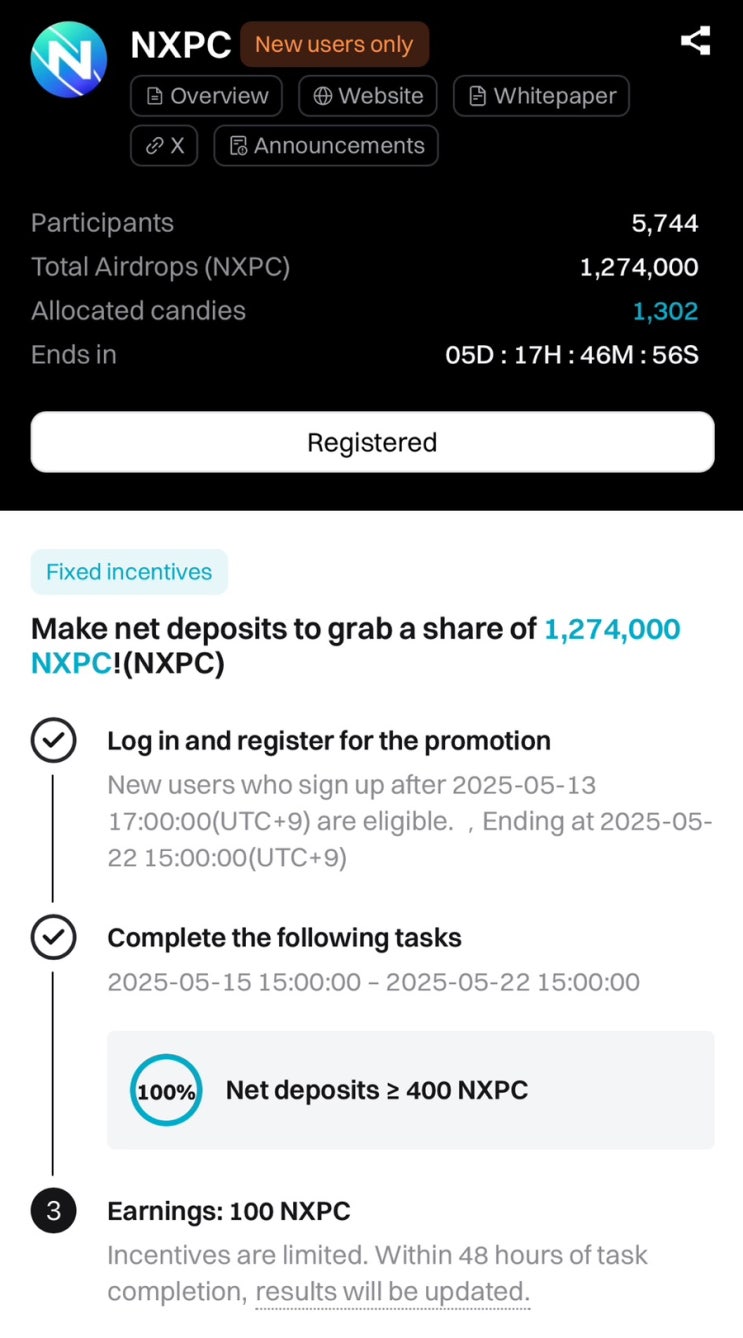Click the Registered button
The width and height of the screenshot is (743, 1338).
[x=371, y=442]
